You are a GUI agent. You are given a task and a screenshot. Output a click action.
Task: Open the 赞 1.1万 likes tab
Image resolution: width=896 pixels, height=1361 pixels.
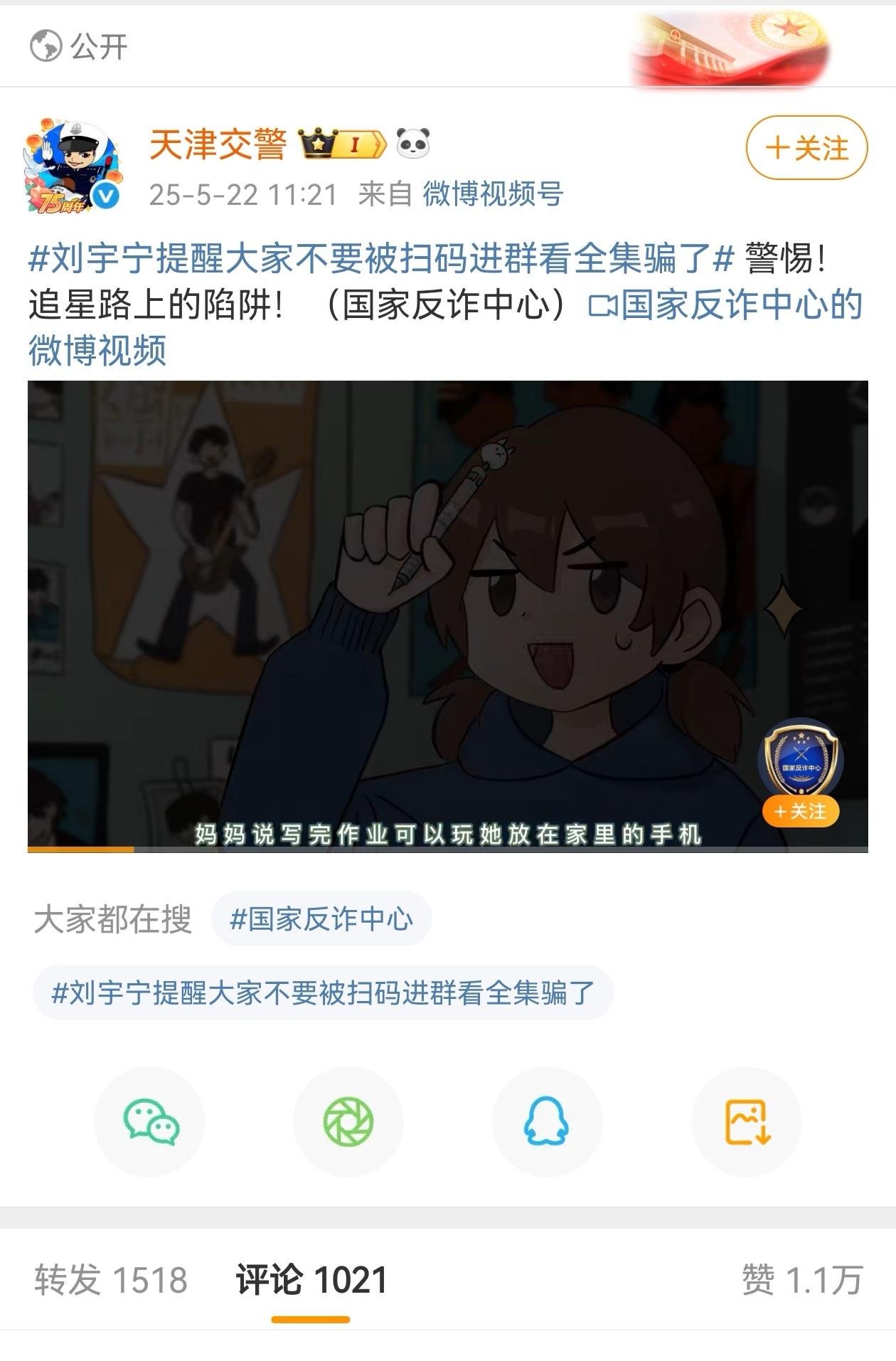click(x=801, y=1280)
